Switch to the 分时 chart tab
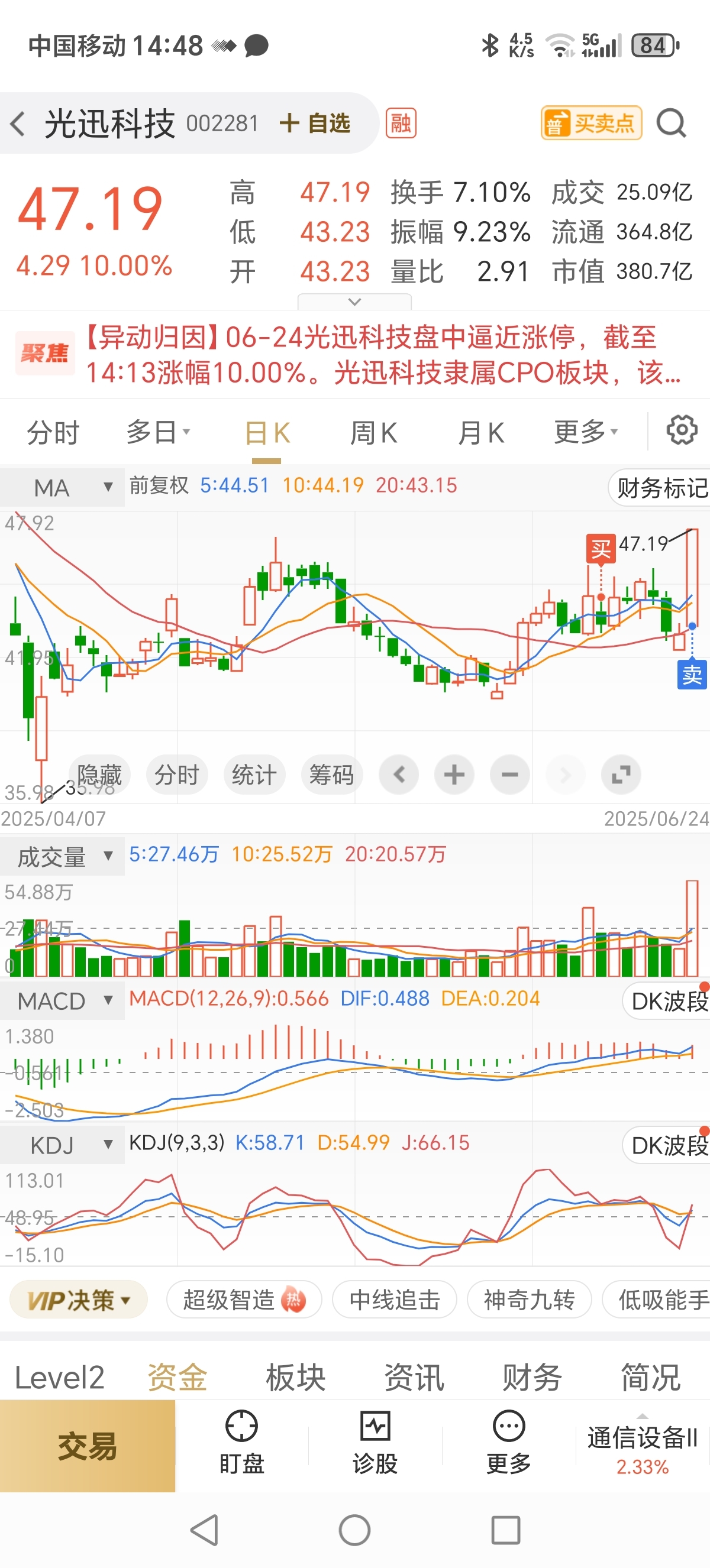This screenshot has height=1568, width=710. pos(53,433)
